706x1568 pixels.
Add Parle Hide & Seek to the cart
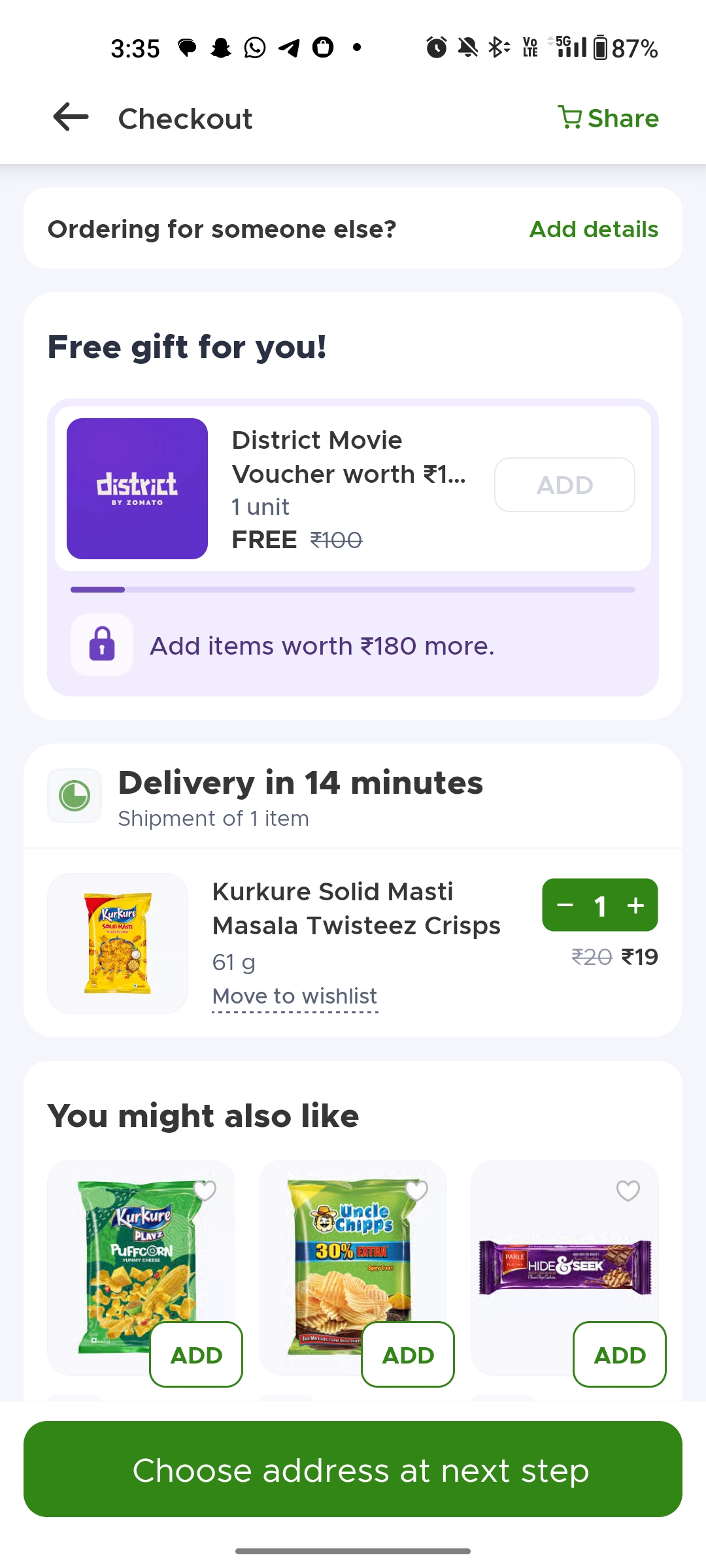coord(620,1355)
